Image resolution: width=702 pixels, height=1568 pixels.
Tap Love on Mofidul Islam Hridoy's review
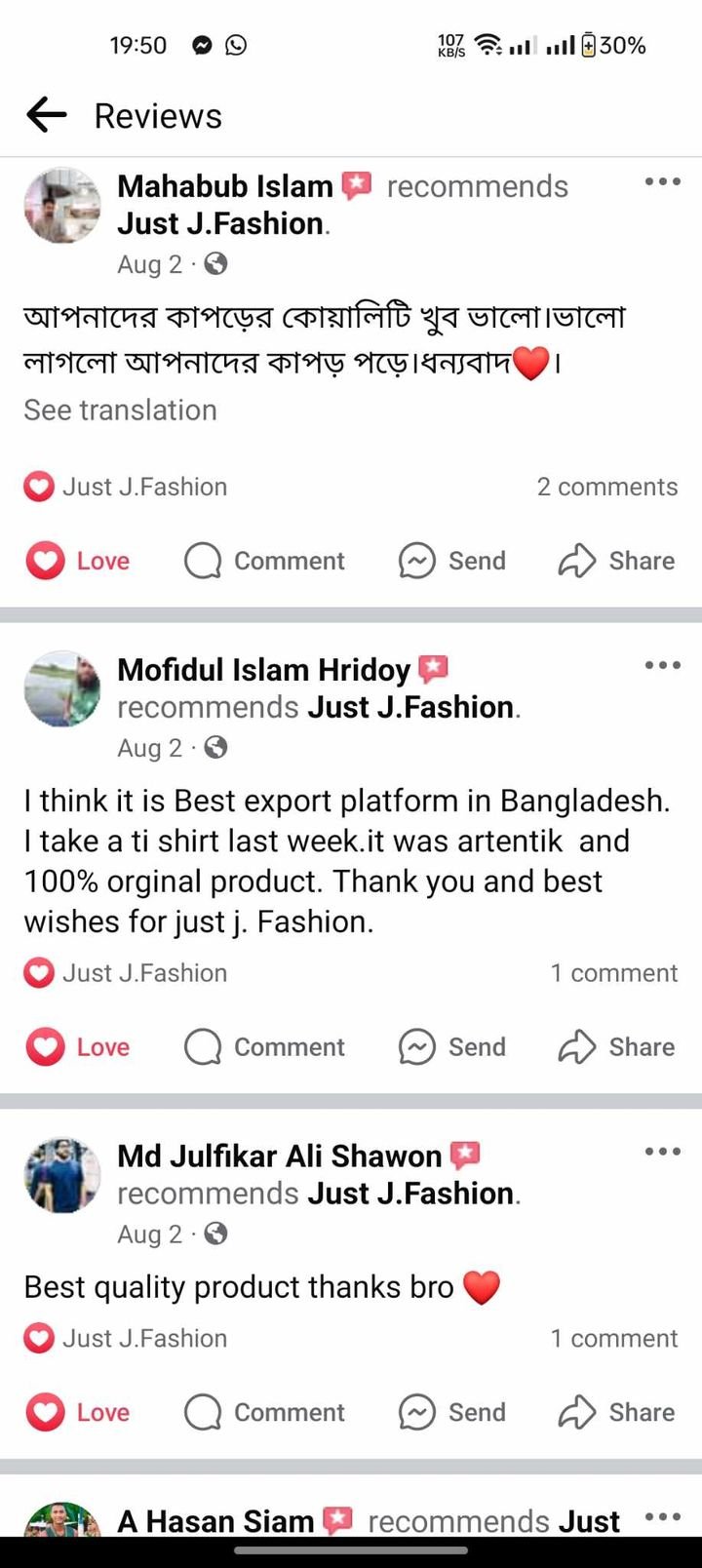78,1046
